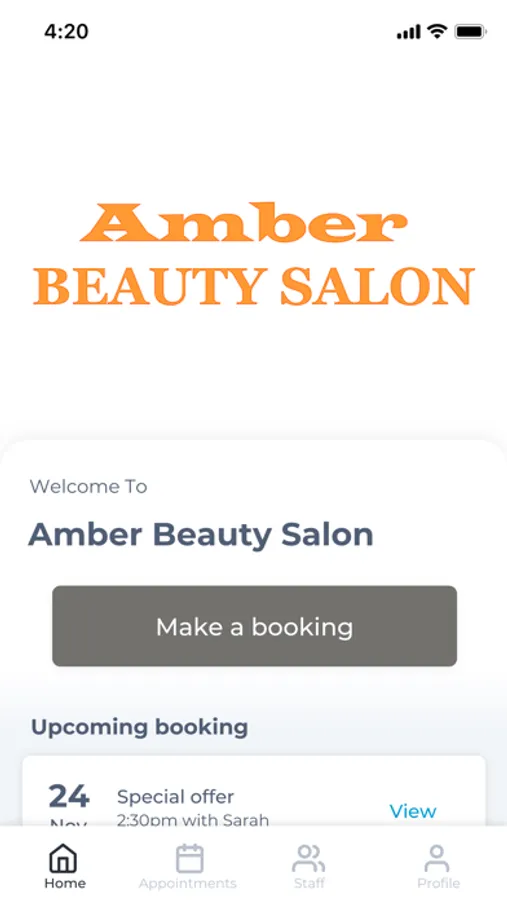Select the Home tab
Viewport: 507px width, 900px height.
pyautogui.click(x=65, y=866)
